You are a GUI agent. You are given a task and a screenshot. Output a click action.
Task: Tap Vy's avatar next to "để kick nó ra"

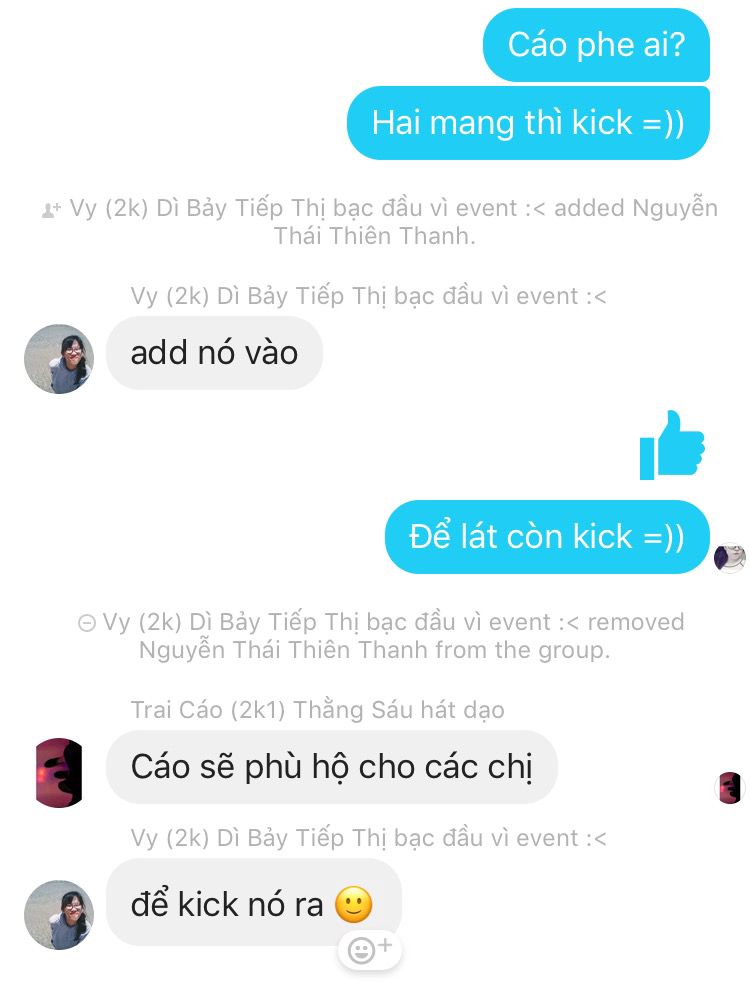[59, 914]
